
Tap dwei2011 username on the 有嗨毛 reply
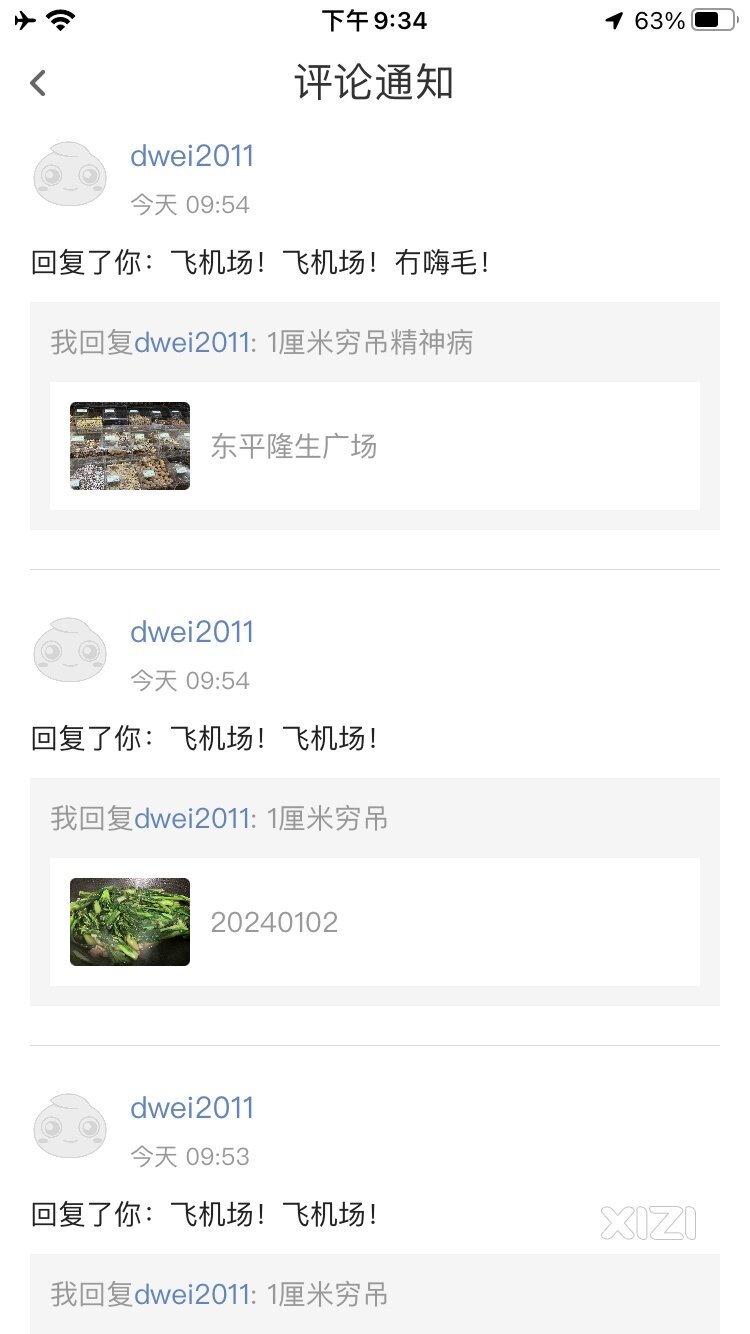[192, 156]
